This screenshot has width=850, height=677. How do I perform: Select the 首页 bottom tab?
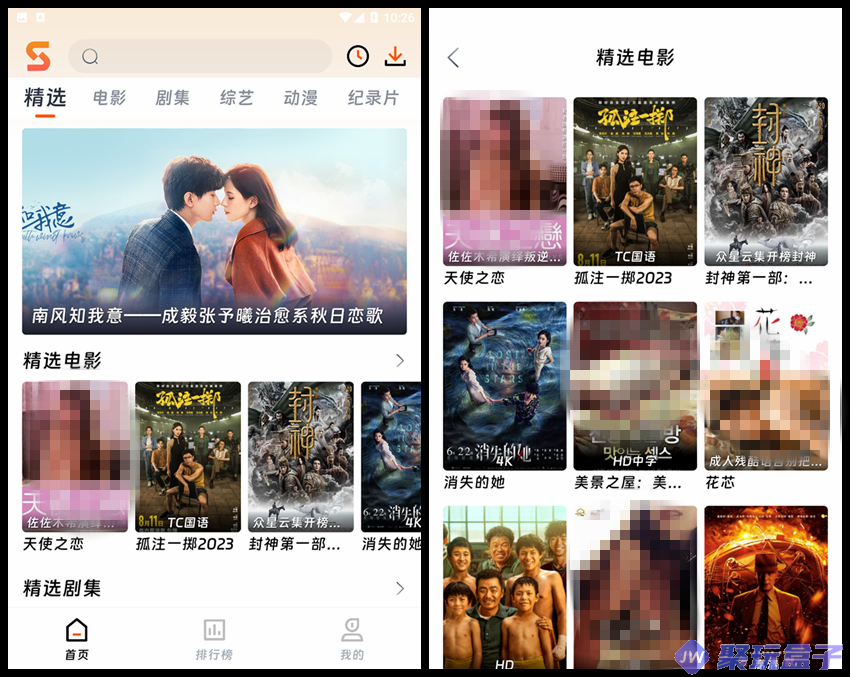tap(77, 639)
